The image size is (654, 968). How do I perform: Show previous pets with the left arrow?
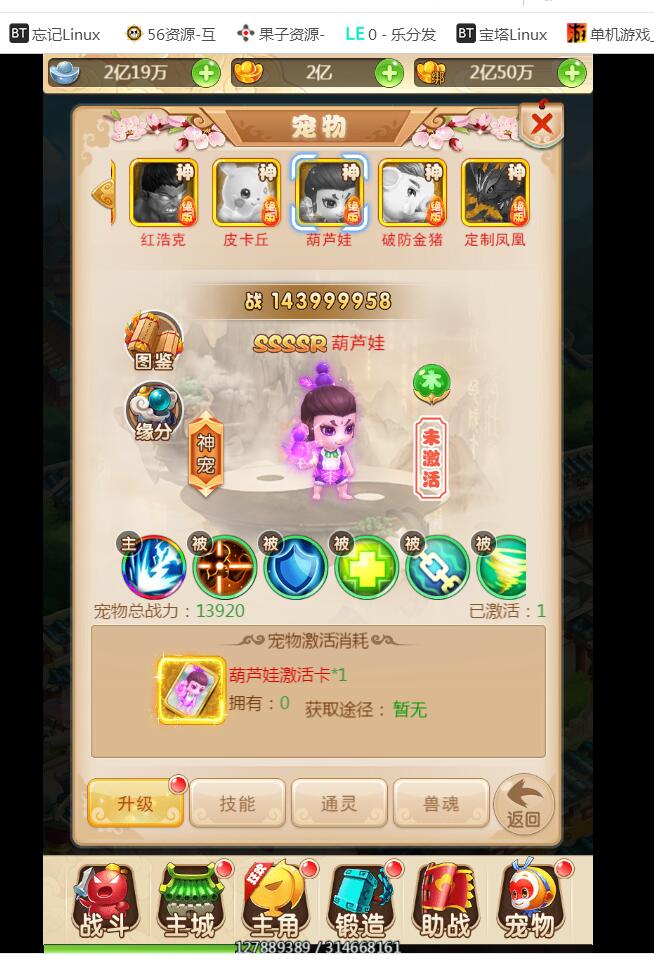tap(104, 193)
